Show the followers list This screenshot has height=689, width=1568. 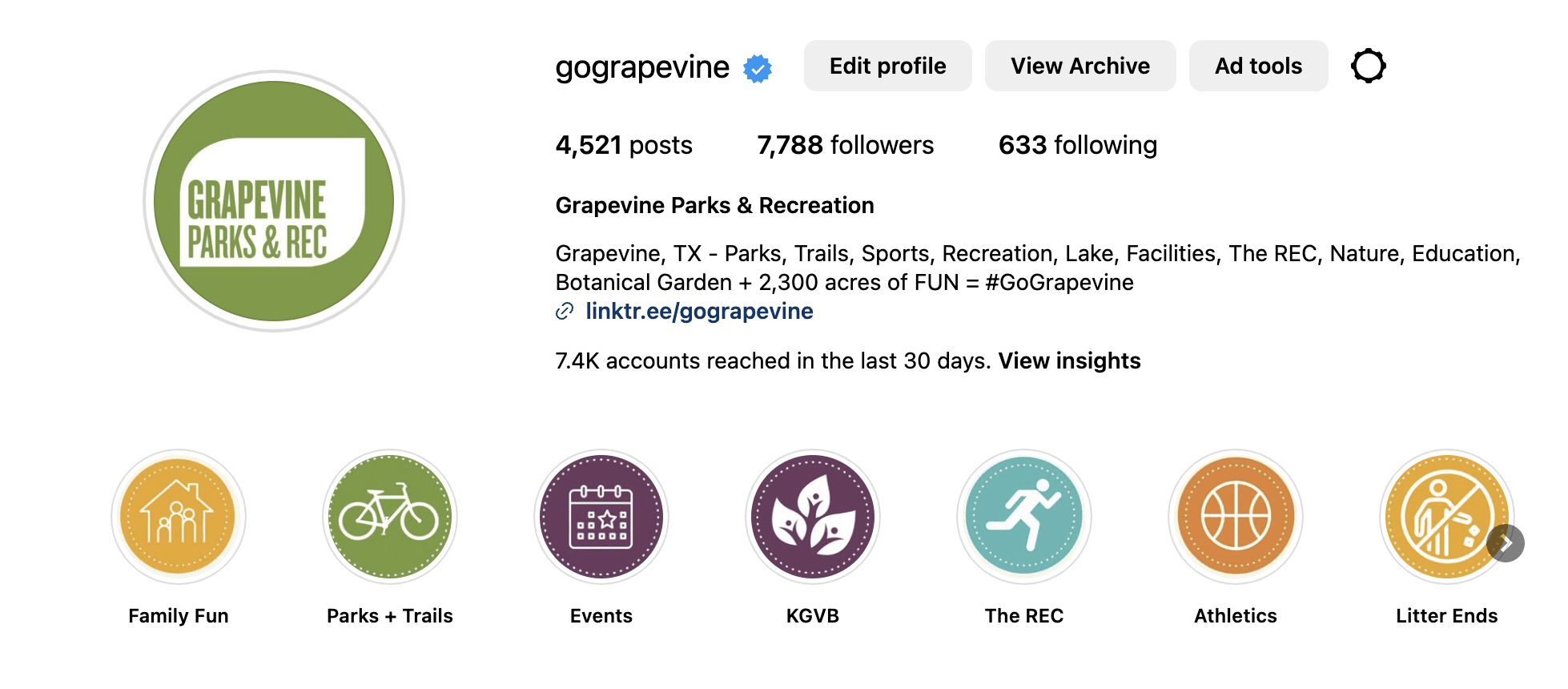[x=845, y=145]
